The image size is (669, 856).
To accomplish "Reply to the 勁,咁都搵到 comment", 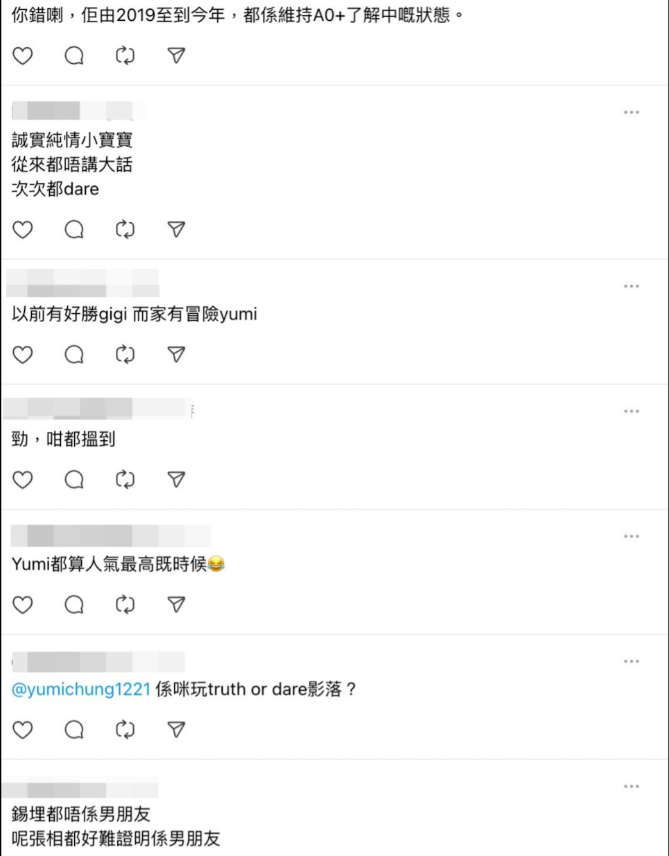I will point(74,480).
